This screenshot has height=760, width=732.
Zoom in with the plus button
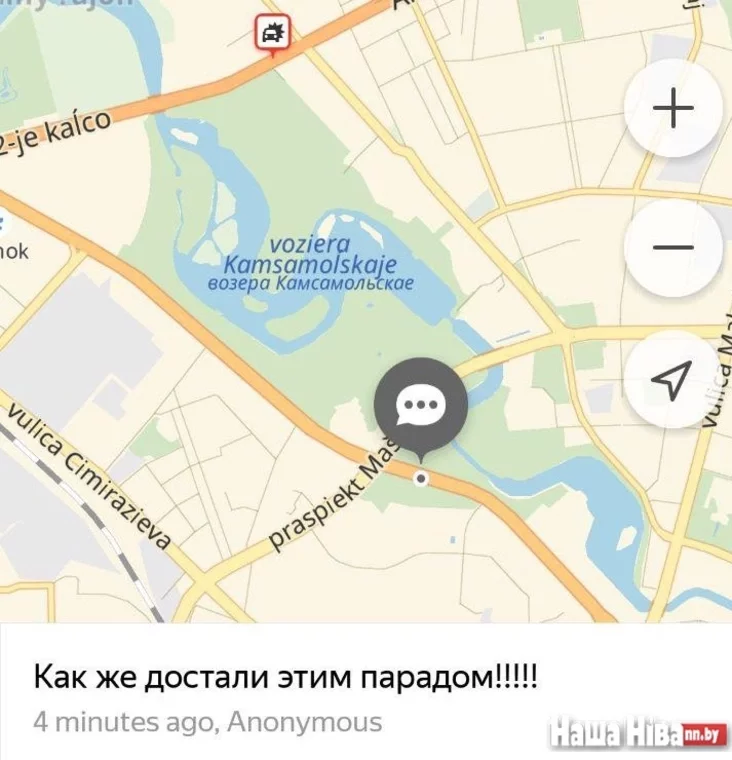(x=673, y=108)
